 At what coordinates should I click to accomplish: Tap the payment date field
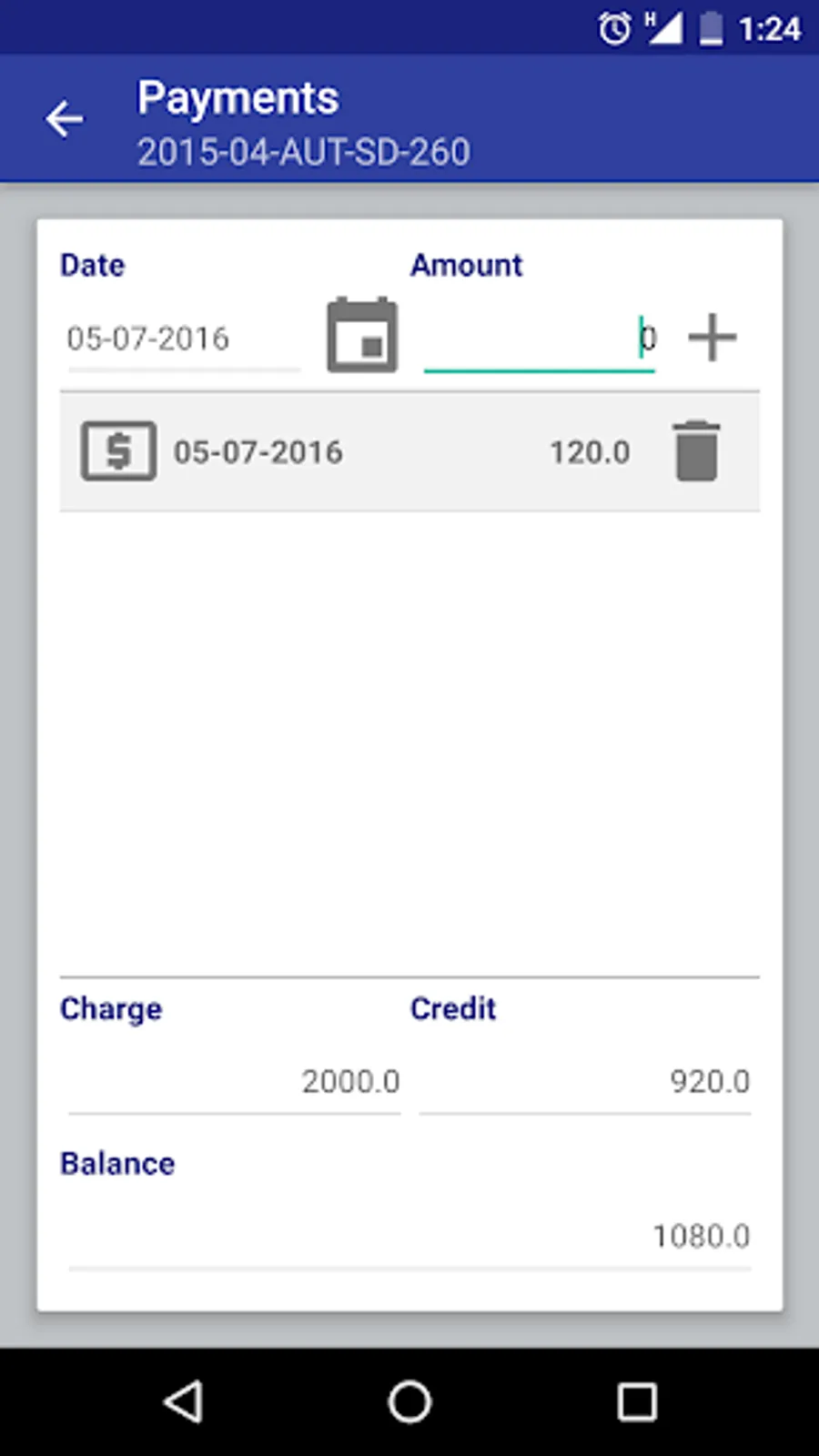[x=182, y=339]
